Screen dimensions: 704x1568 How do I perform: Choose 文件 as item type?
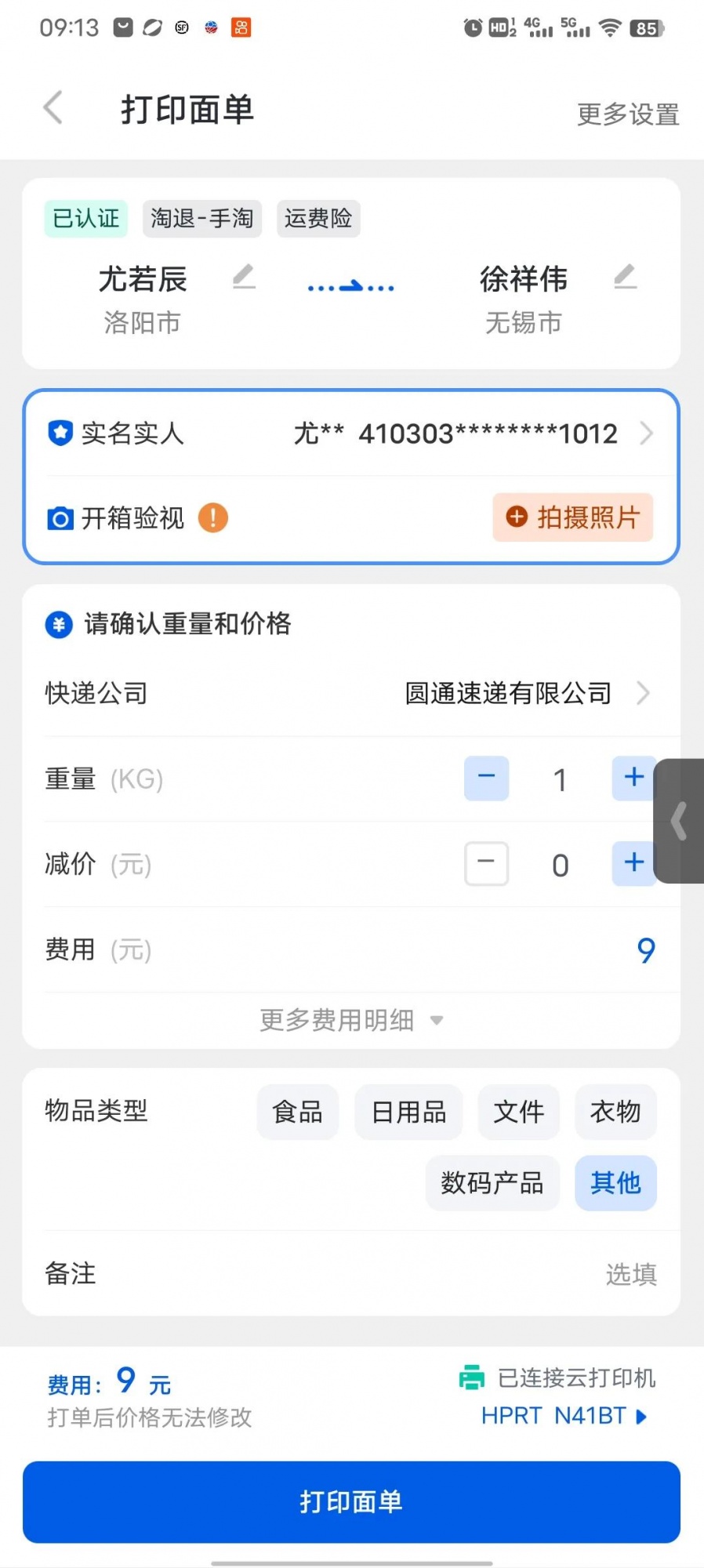coord(518,1112)
